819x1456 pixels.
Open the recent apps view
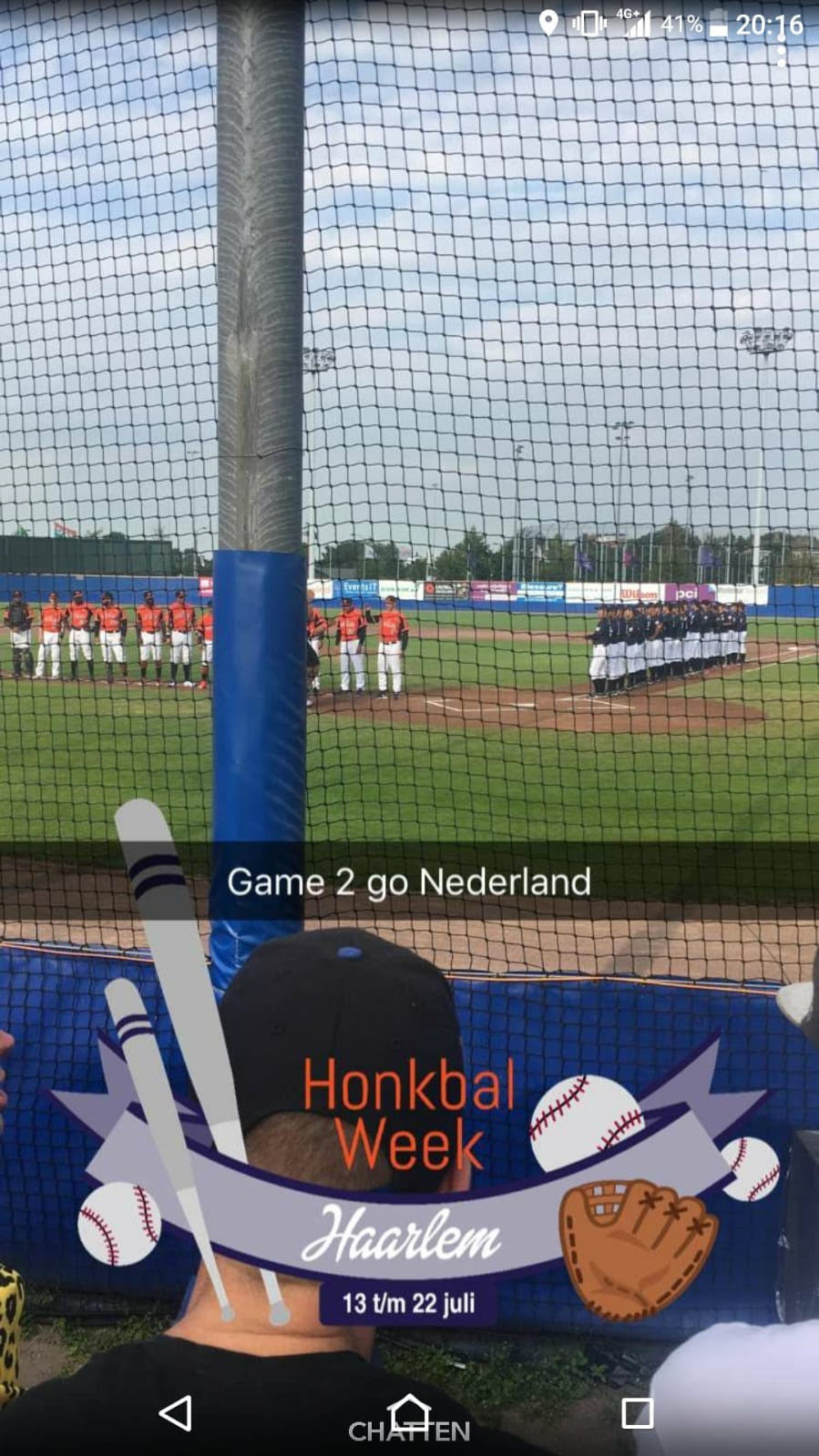point(637,1413)
